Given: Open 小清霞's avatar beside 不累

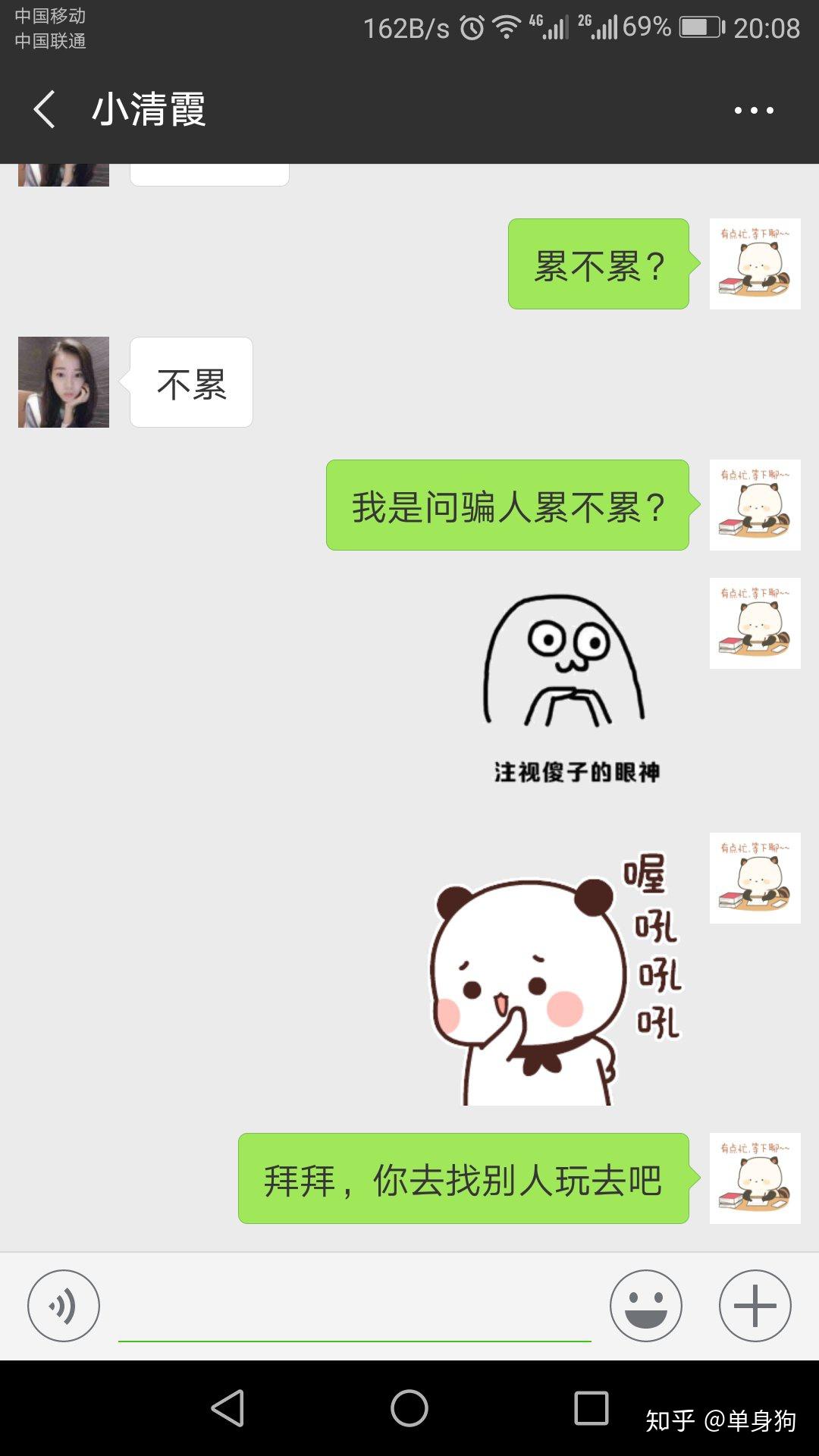Looking at the screenshot, I should click(64, 382).
